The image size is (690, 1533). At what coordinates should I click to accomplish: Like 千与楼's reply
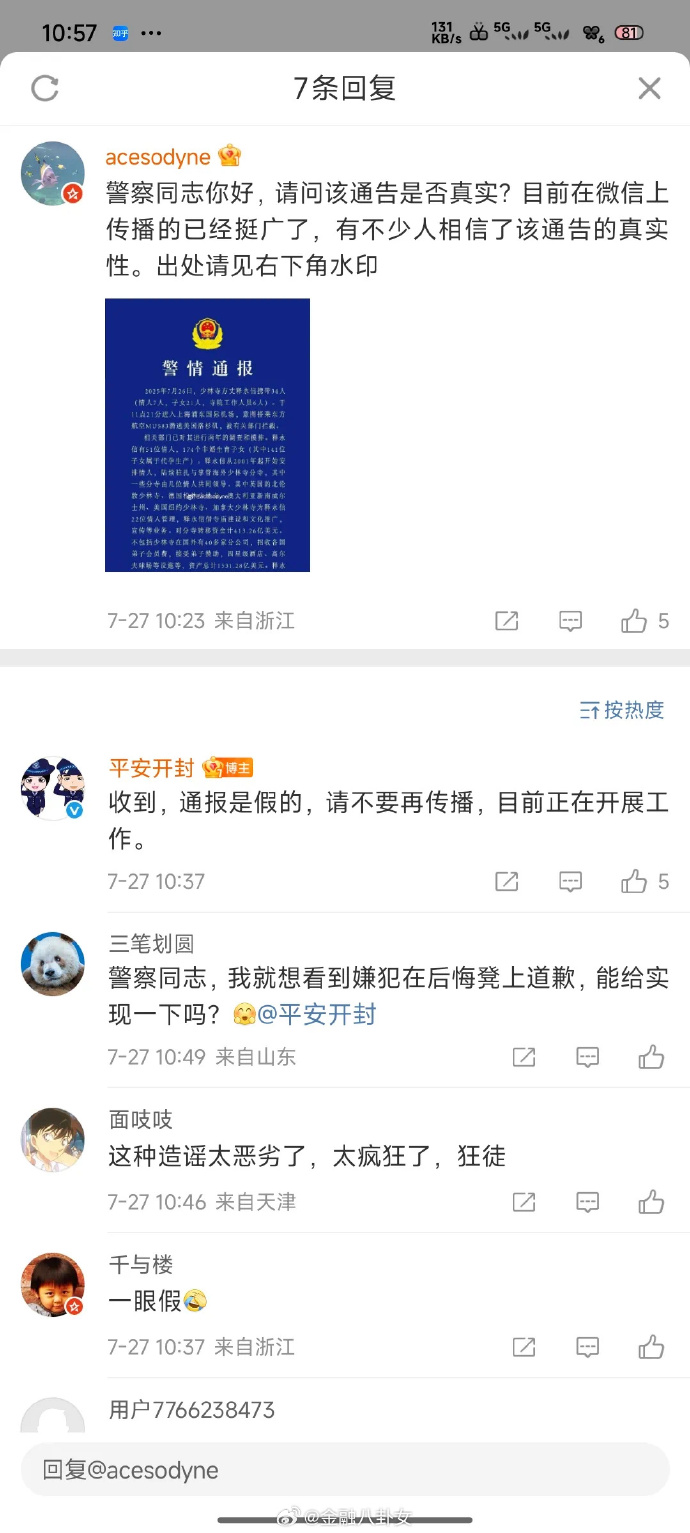pyautogui.click(x=652, y=1347)
